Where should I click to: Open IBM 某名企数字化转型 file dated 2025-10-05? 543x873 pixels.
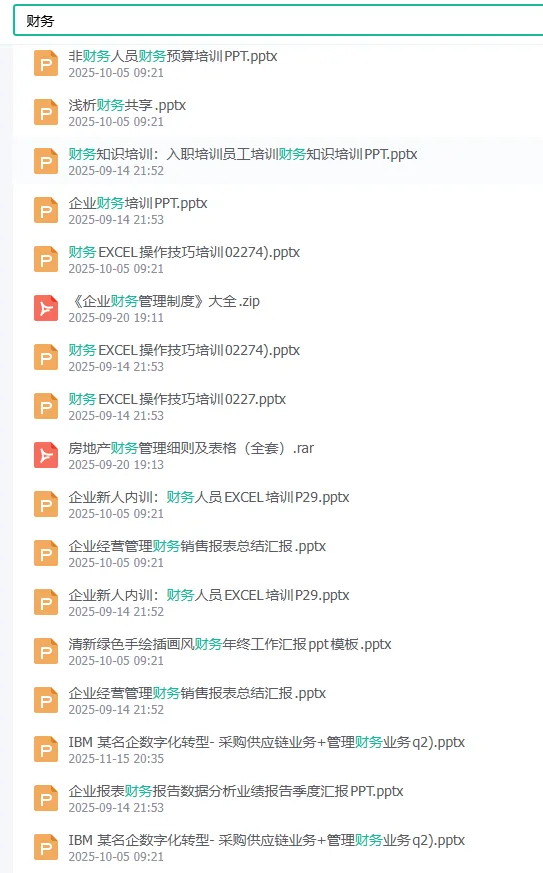click(278, 847)
